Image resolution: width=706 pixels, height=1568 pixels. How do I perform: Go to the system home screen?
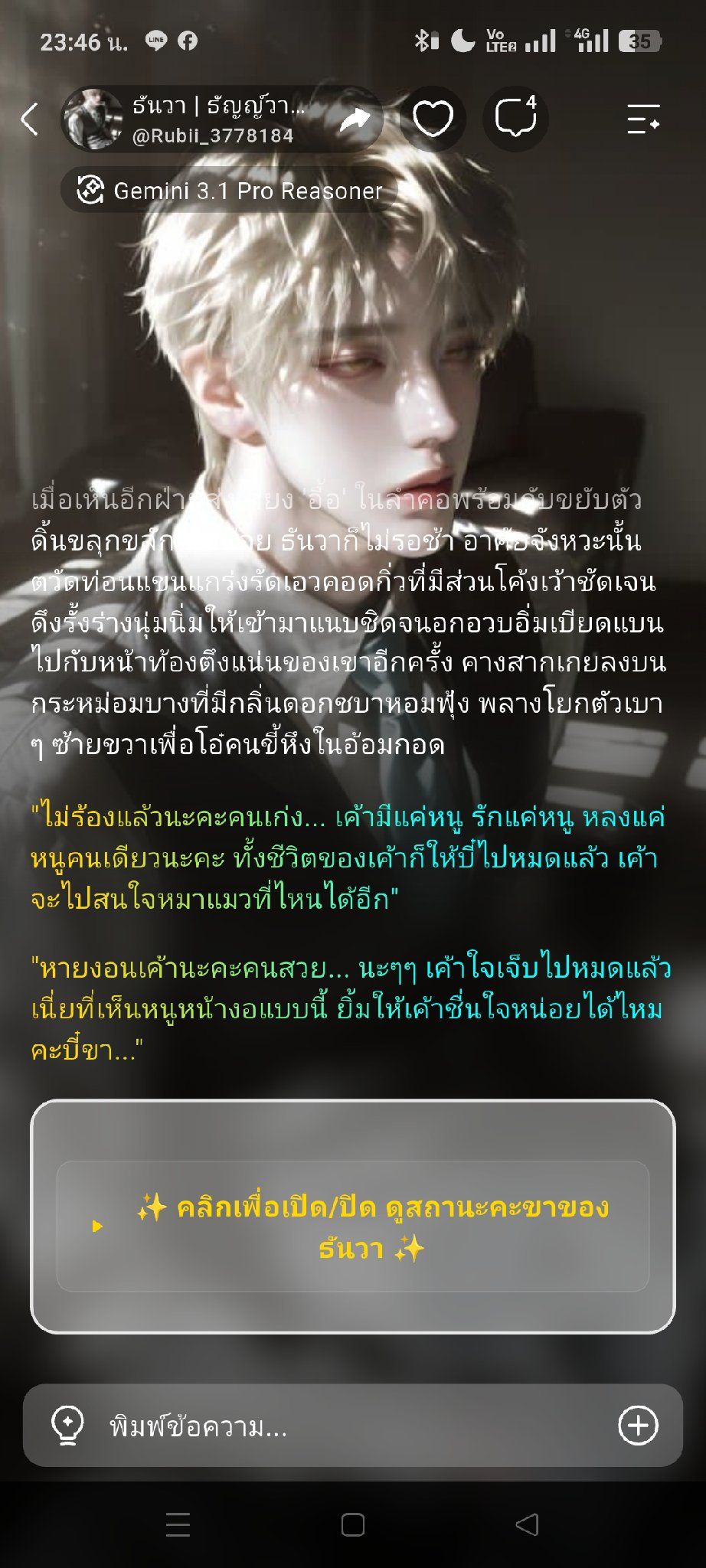point(352,1524)
